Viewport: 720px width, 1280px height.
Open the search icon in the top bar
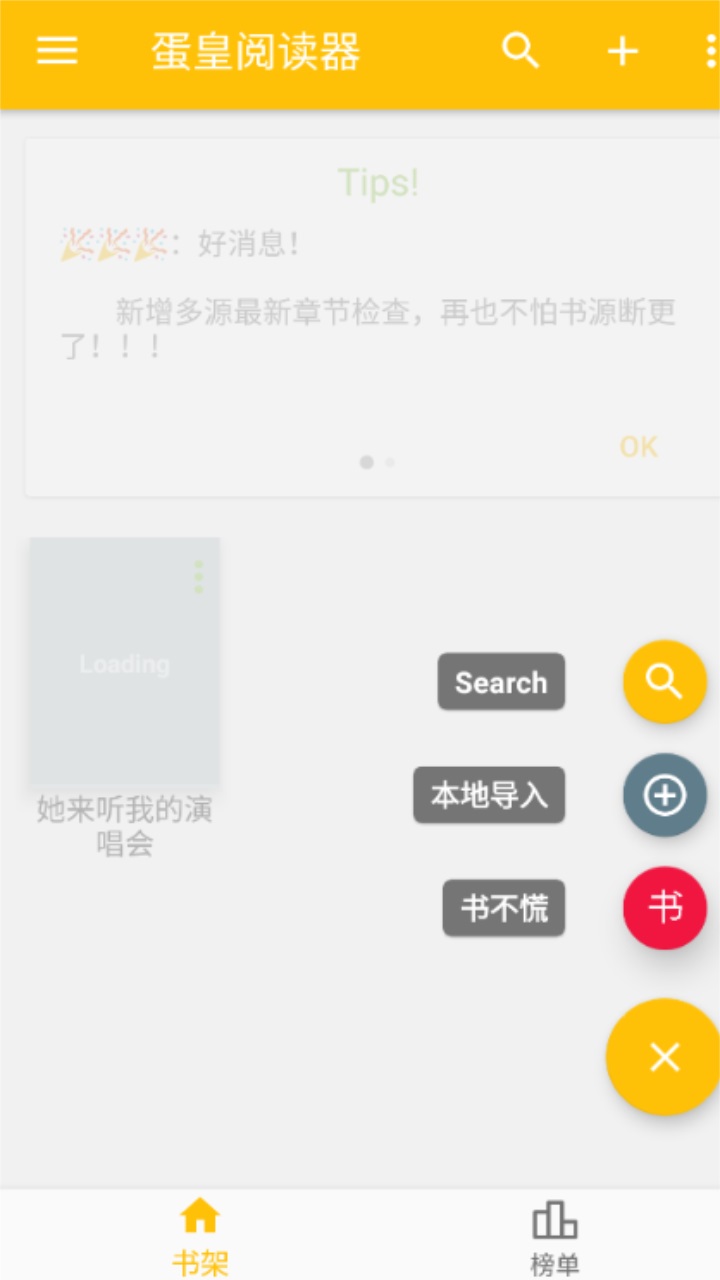tap(519, 50)
